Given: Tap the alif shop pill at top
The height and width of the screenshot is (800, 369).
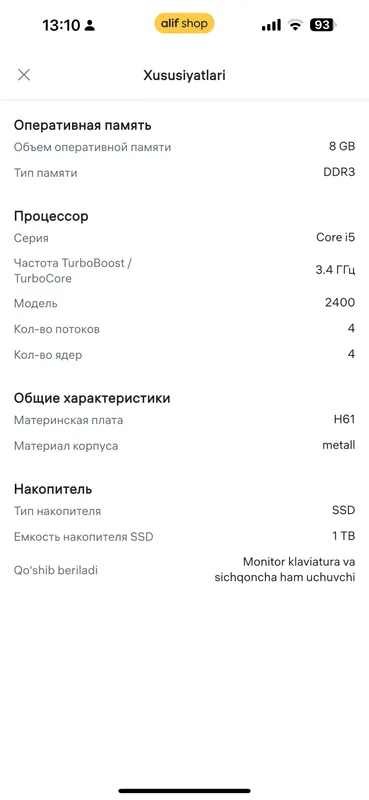Looking at the screenshot, I should (184, 23).
